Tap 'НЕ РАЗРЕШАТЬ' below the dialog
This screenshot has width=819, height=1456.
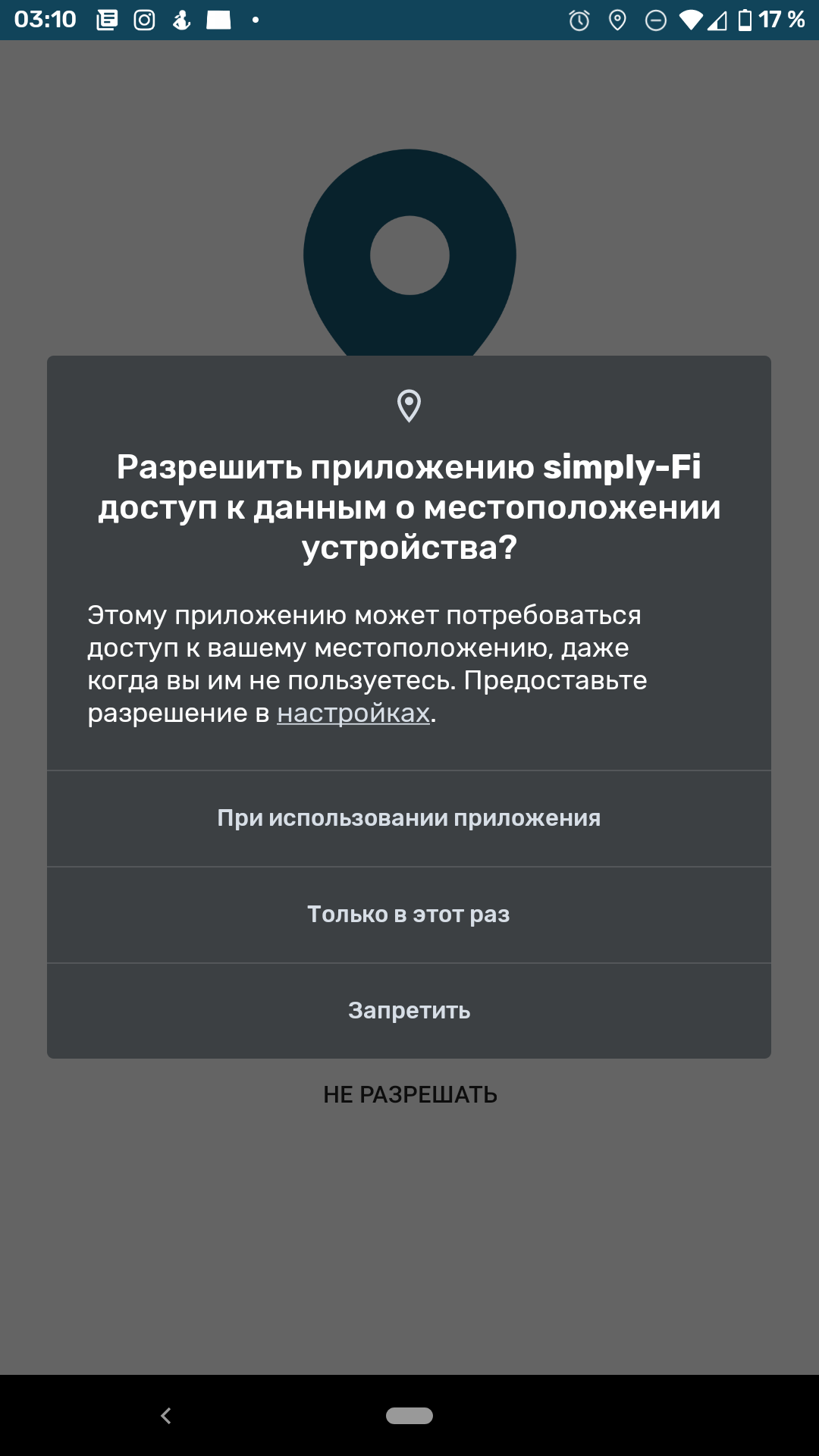point(409,1094)
